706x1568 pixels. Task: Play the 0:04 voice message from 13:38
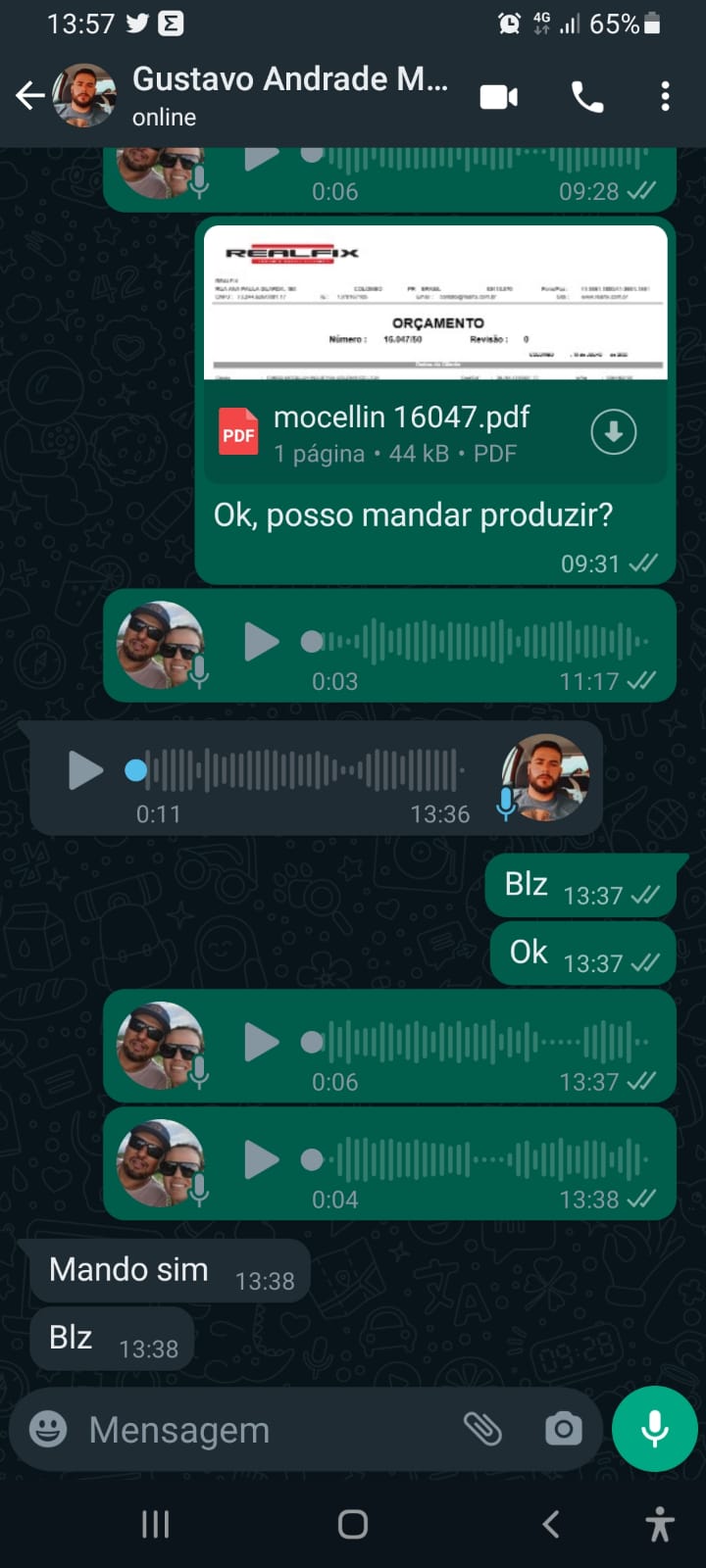coord(261,1160)
